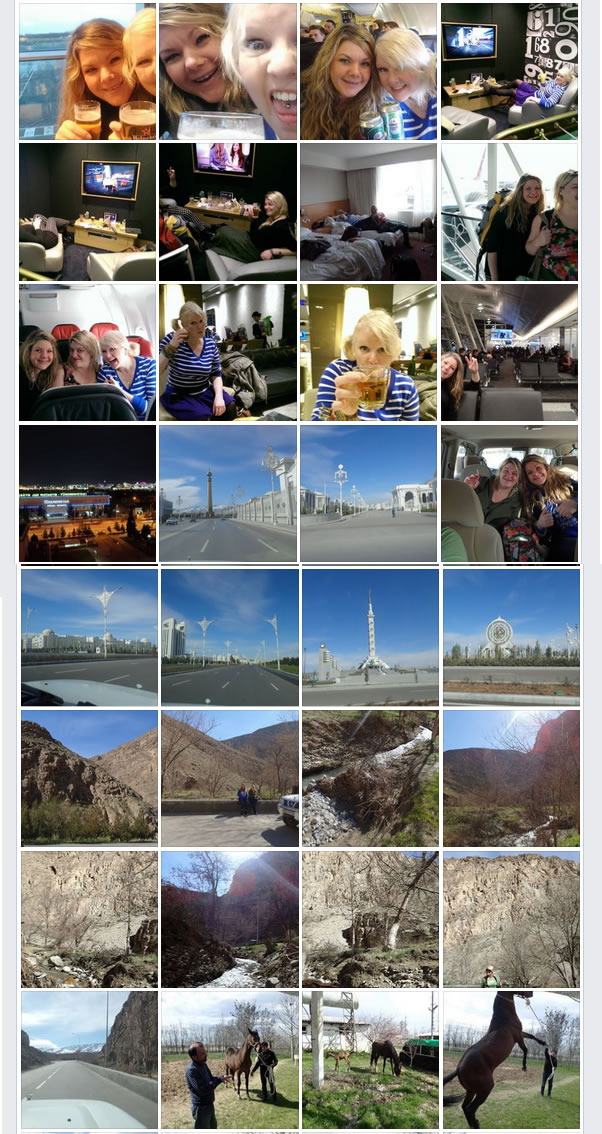View the photo of two people beside a parked car
The height and width of the screenshot is (1134, 602).
(229, 778)
